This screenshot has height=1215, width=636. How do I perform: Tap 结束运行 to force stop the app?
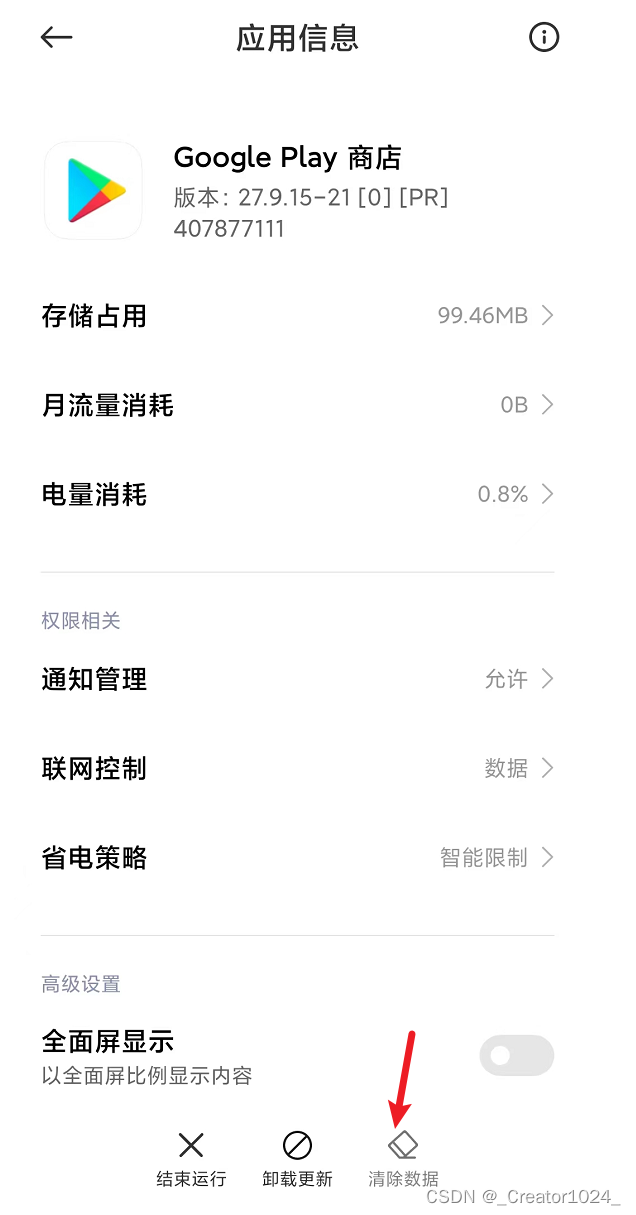[191, 1158]
